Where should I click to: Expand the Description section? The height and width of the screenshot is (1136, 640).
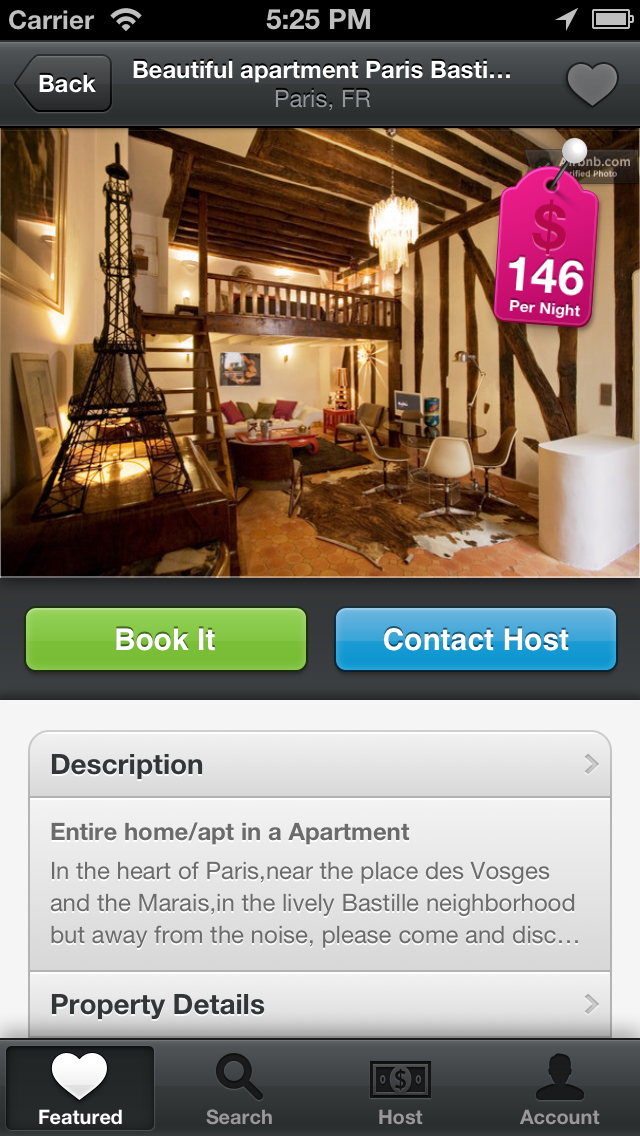click(x=320, y=765)
